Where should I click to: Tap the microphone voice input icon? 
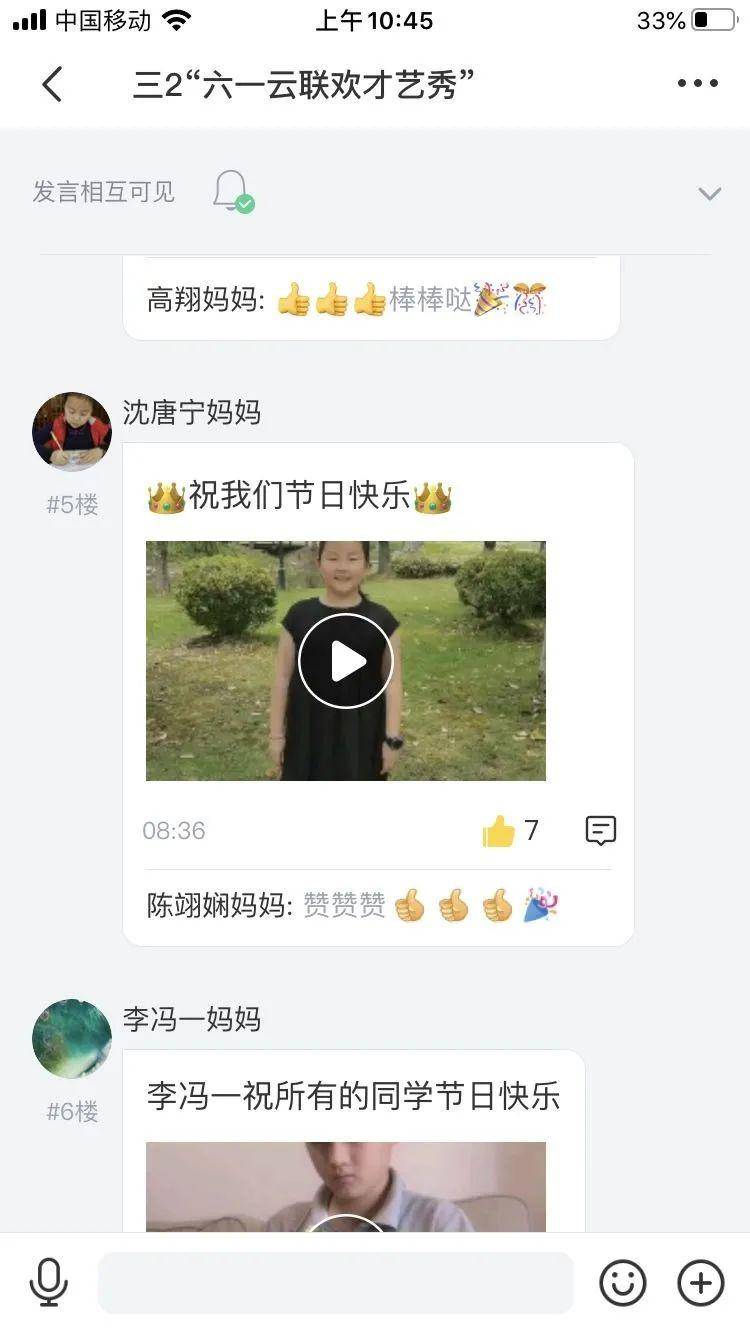coord(48,1283)
